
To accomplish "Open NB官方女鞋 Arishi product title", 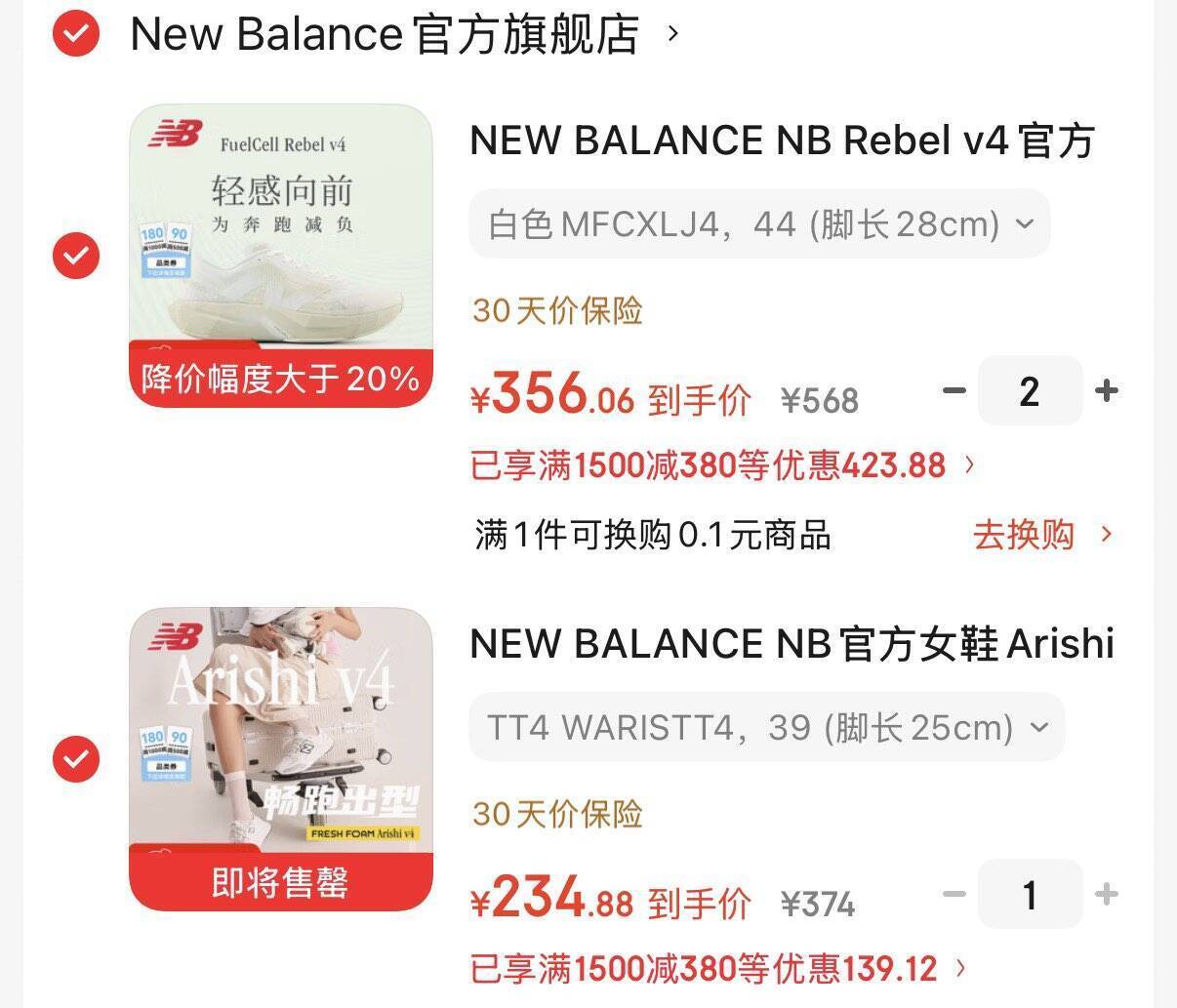I will pos(791,645).
